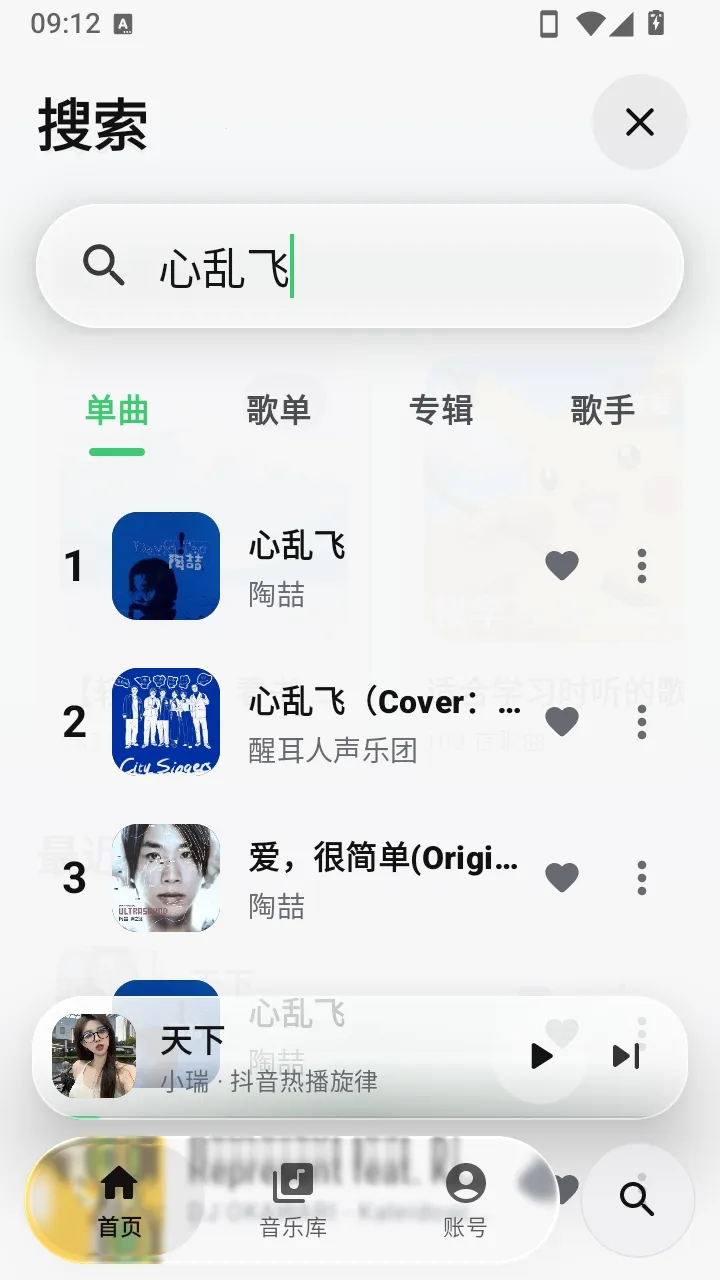Open more options for 爱，很简单
Viewport: 720px width, 1280px height.
pos(642,878)
